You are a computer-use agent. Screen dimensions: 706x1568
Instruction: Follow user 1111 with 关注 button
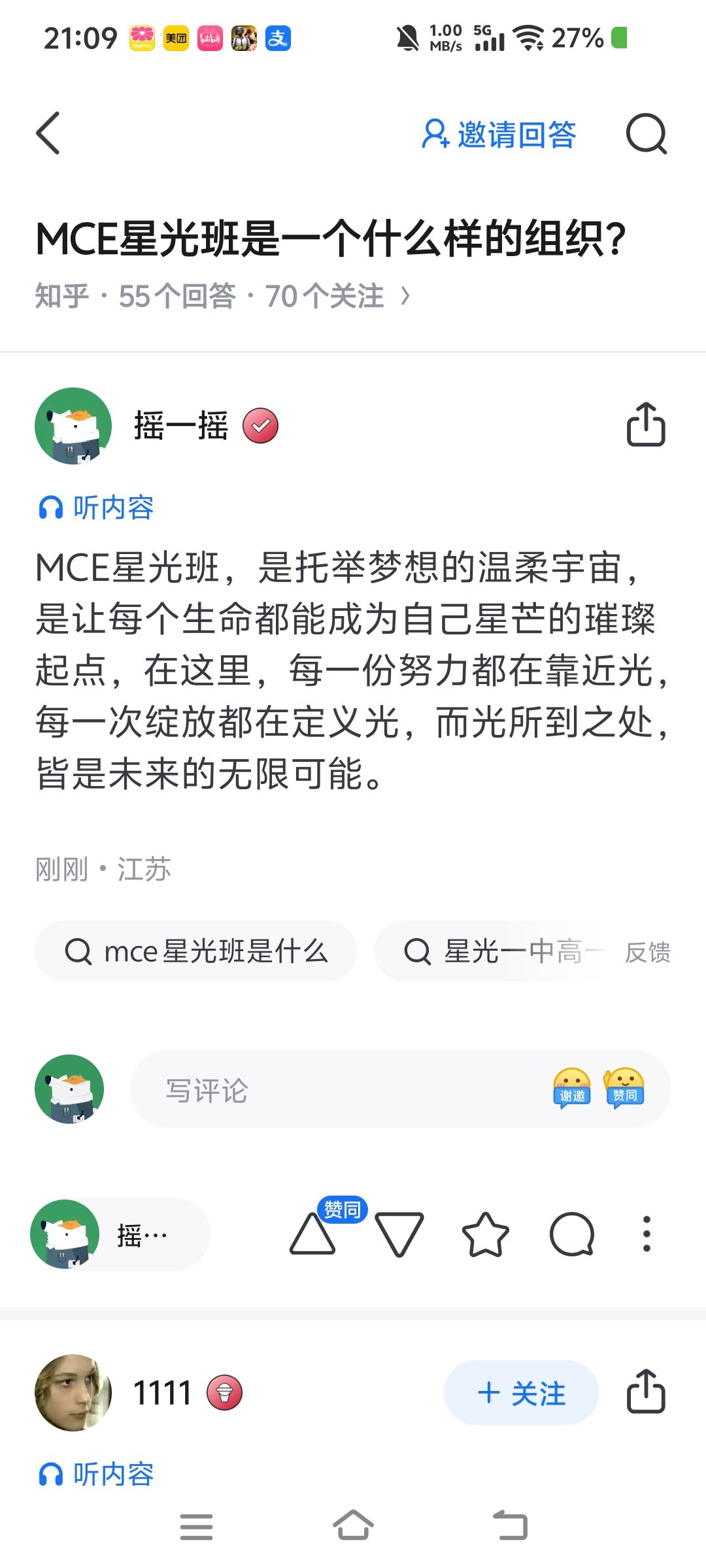[521, 1393]
